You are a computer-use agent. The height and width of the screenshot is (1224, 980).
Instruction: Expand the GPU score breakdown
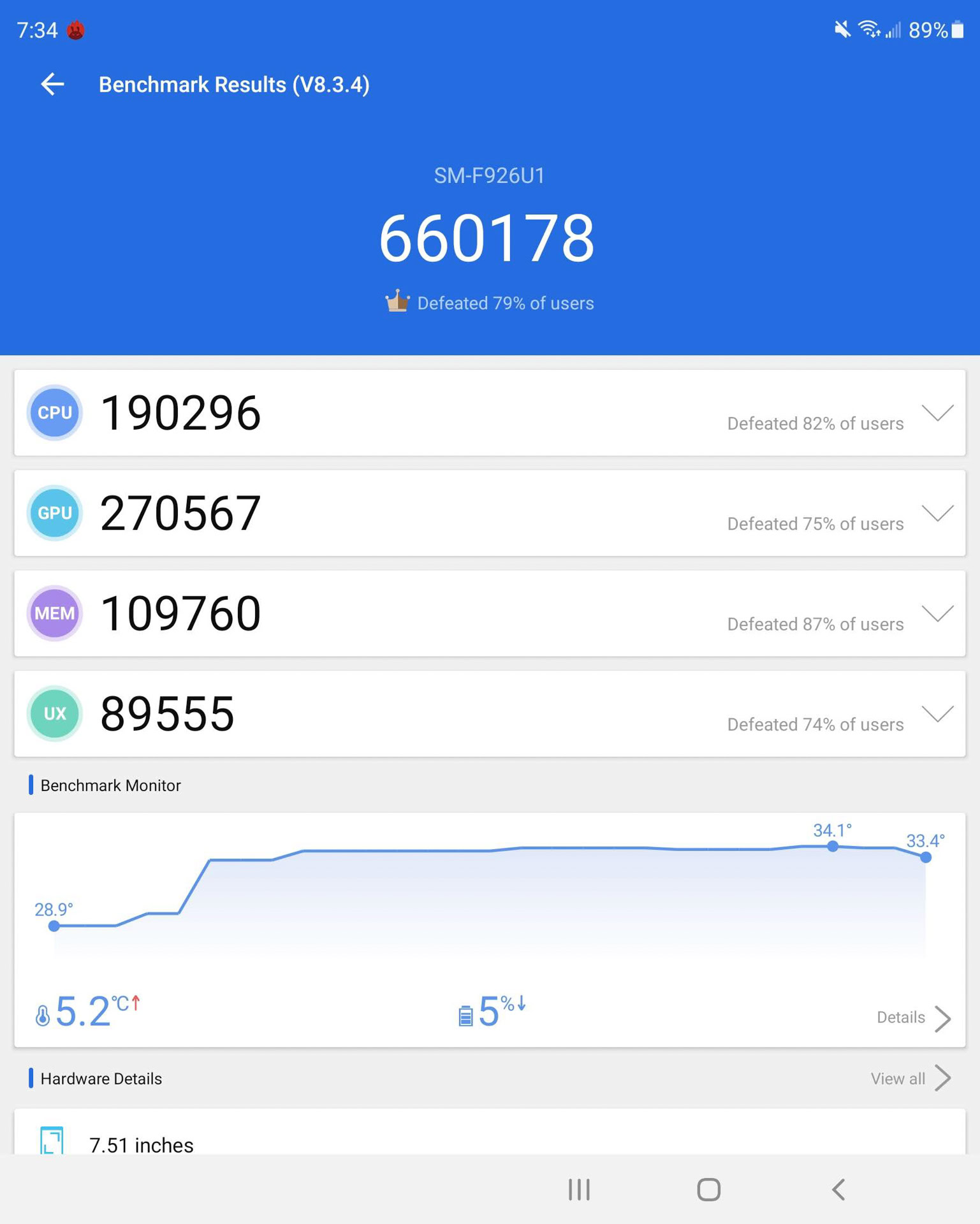pos(937,513)
